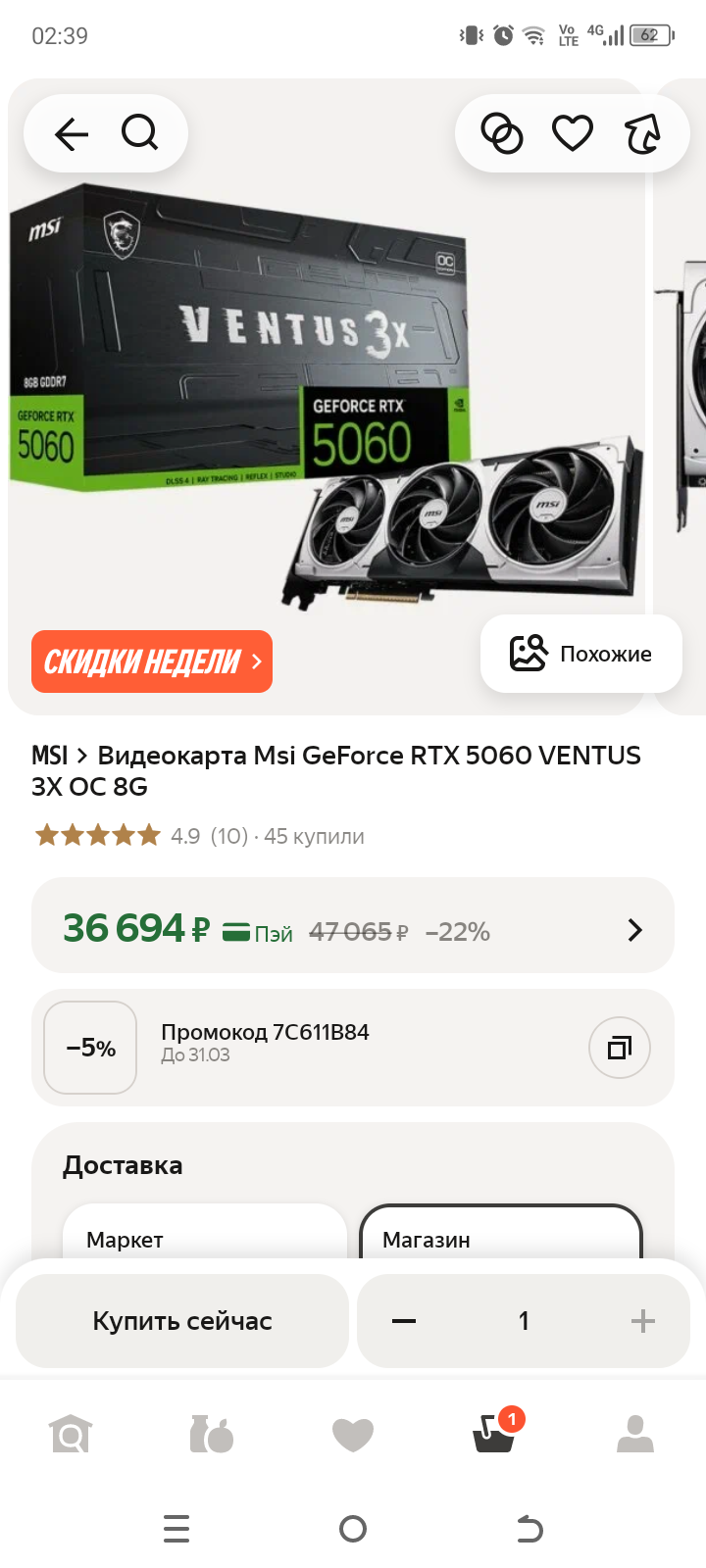This screenshot has width=706, height=1568.
Task: Go to home screen via house icon
Action: click(71, 1434)
